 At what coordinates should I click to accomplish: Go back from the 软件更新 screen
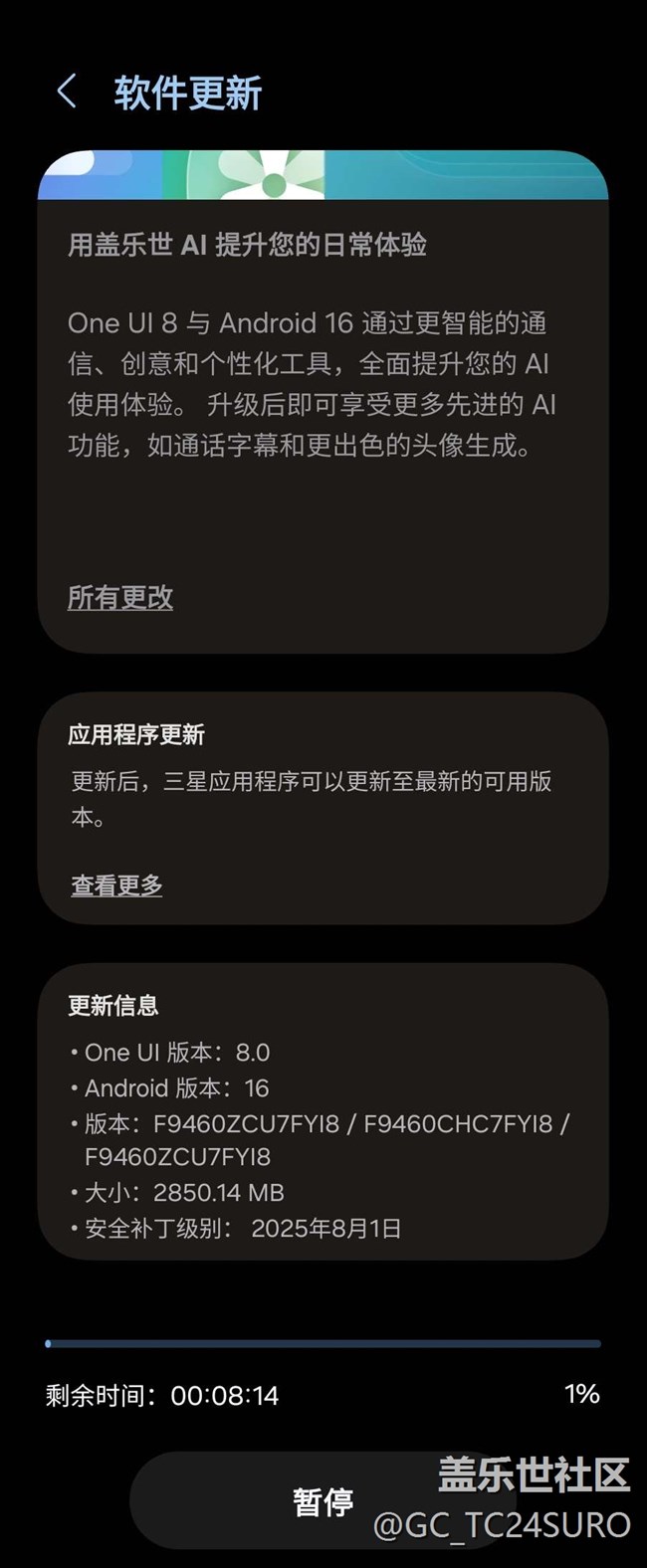pyautogui.click(x=67, y=93)
